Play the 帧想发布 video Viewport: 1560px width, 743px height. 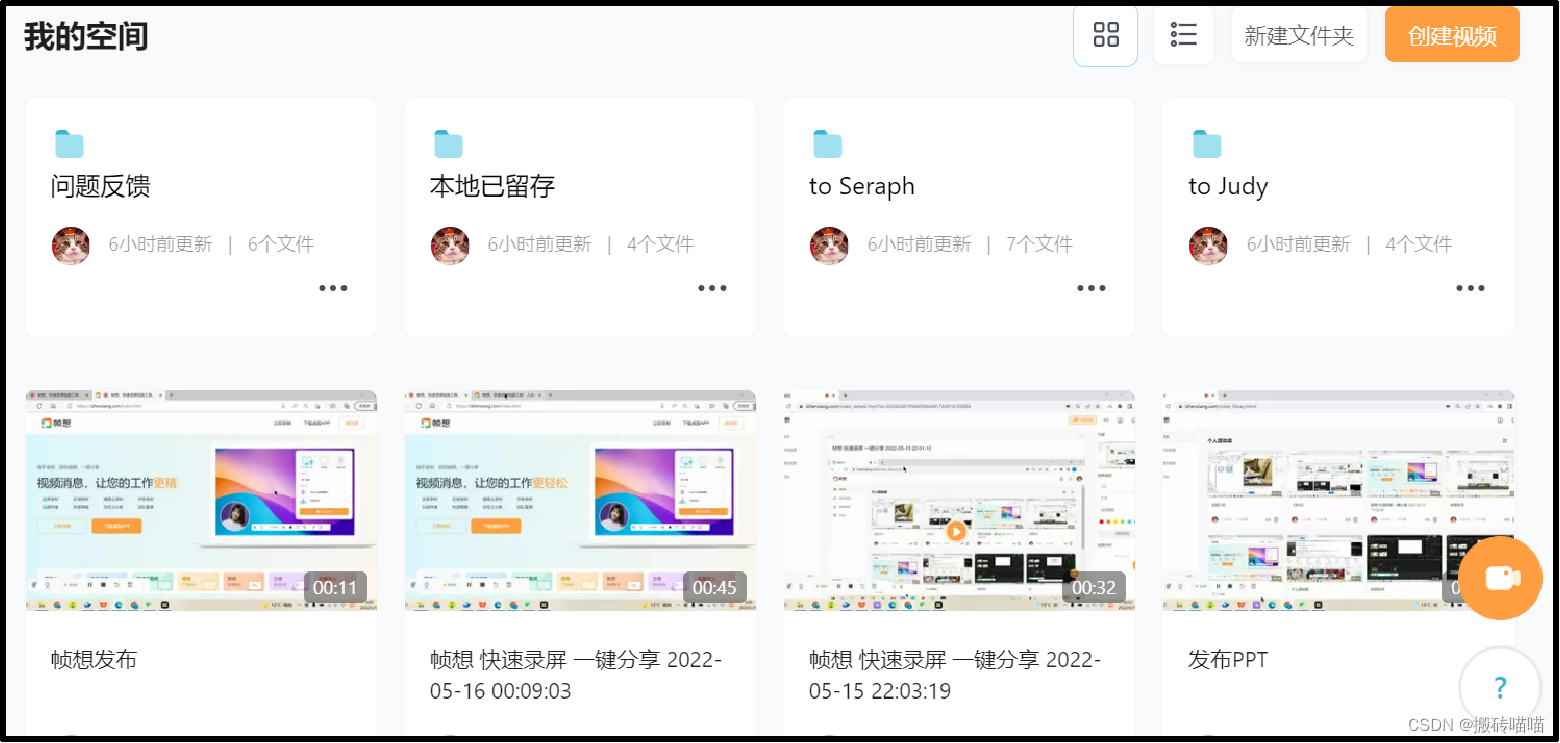point(201,500)
